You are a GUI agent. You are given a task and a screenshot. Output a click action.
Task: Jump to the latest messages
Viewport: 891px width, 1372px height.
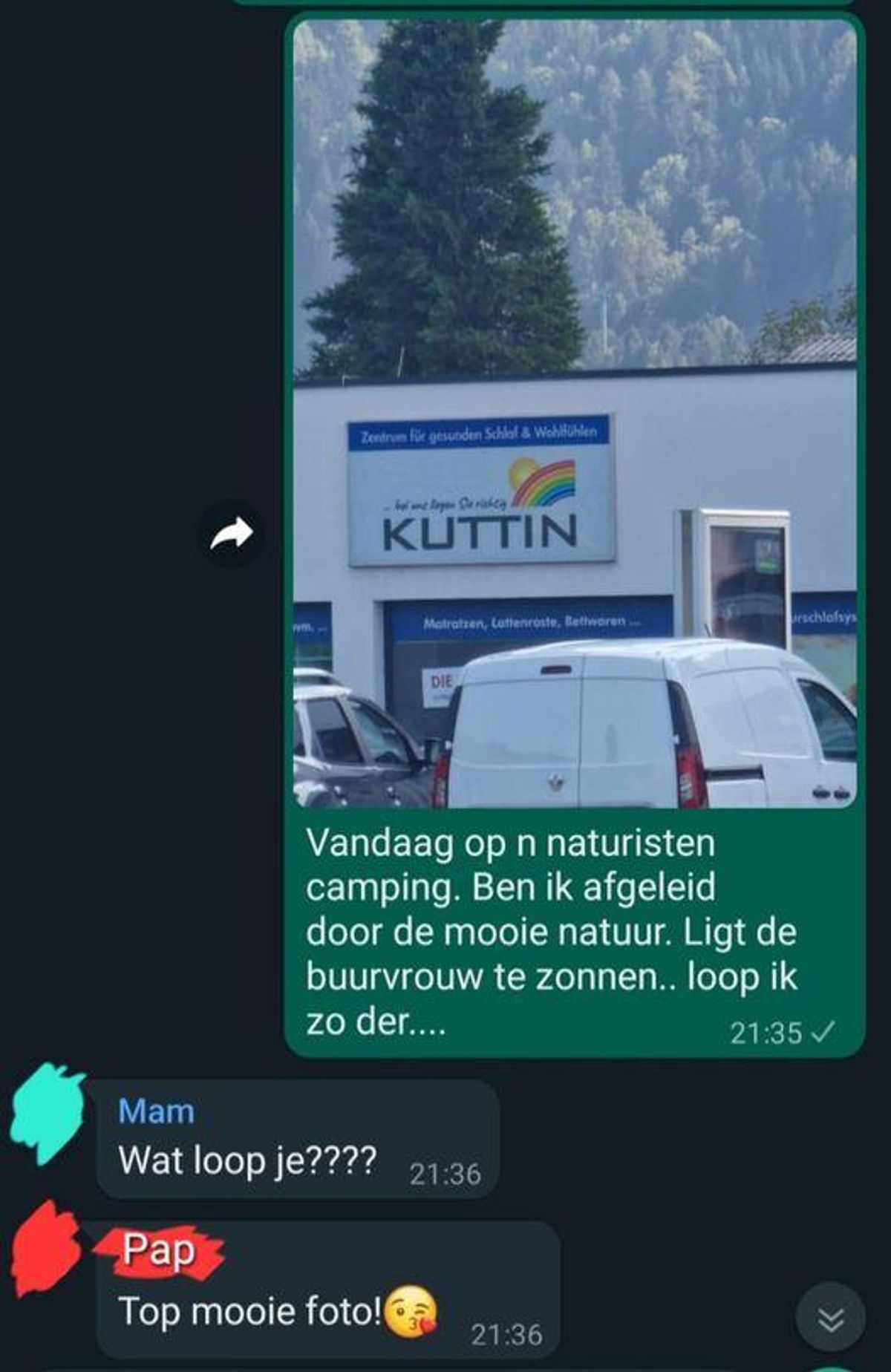[830, 1318]
